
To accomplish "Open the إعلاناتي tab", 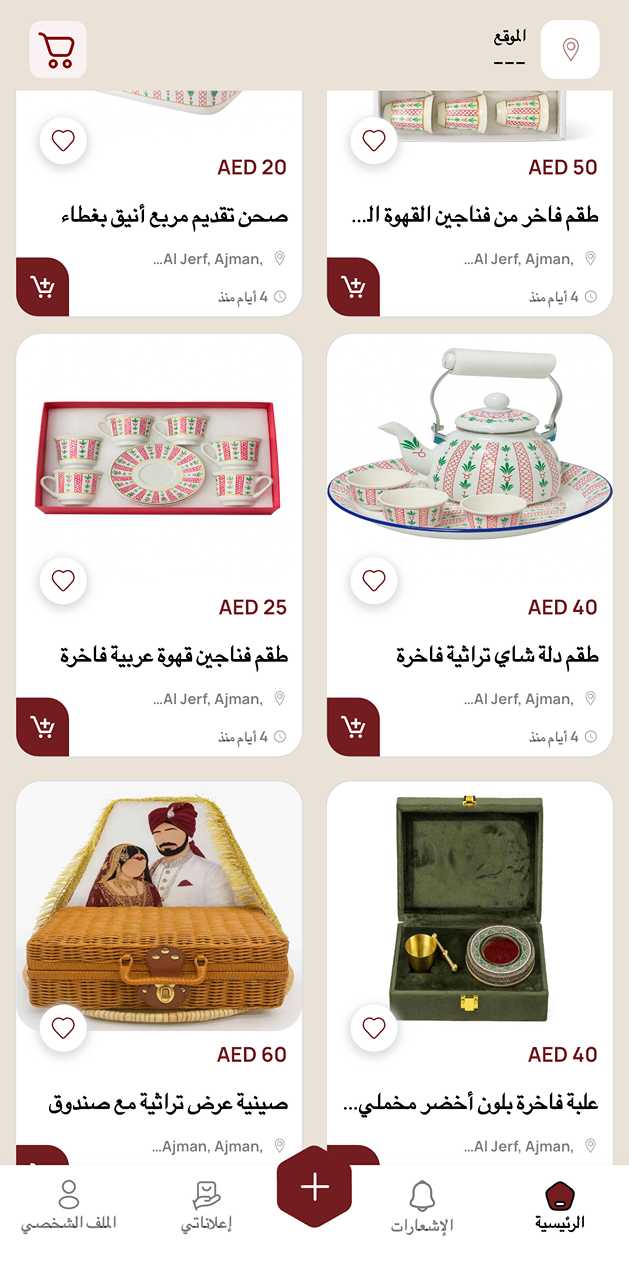I will pos(206,1206).
